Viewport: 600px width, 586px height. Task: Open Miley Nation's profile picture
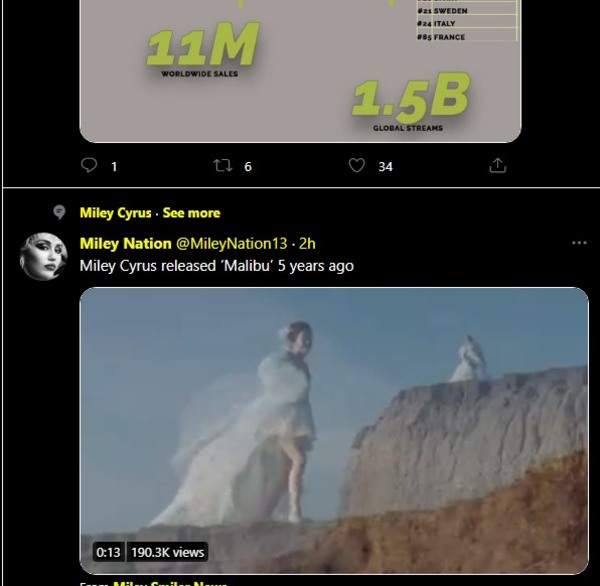coord(43,258)
